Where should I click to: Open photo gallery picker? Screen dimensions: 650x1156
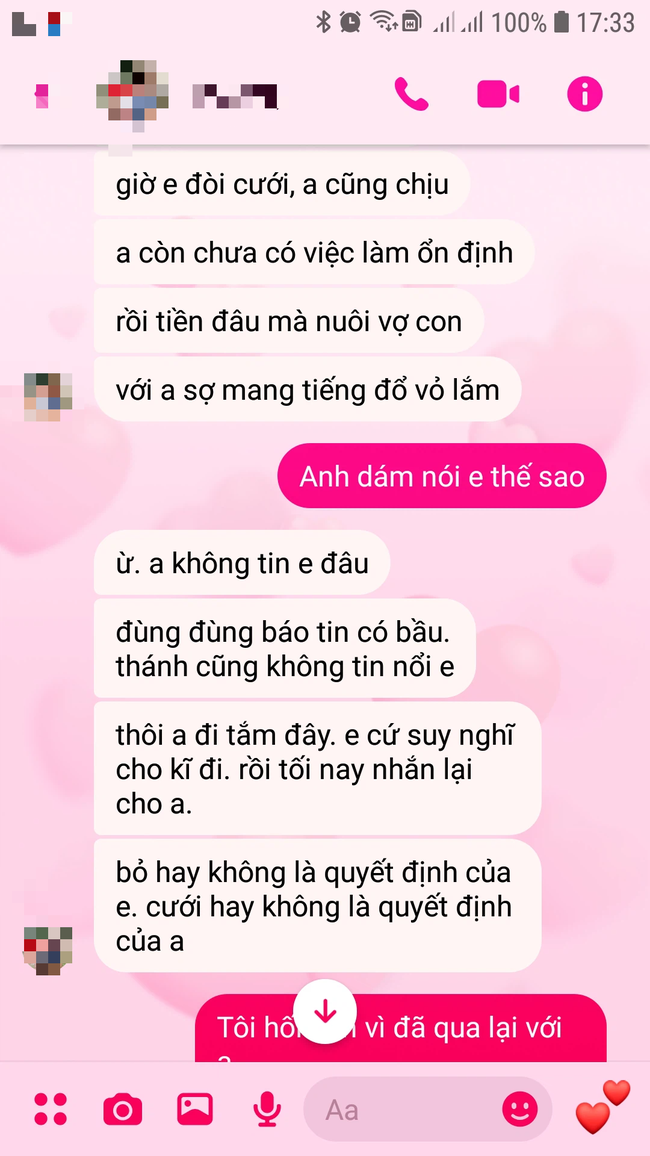point(195,1108)
